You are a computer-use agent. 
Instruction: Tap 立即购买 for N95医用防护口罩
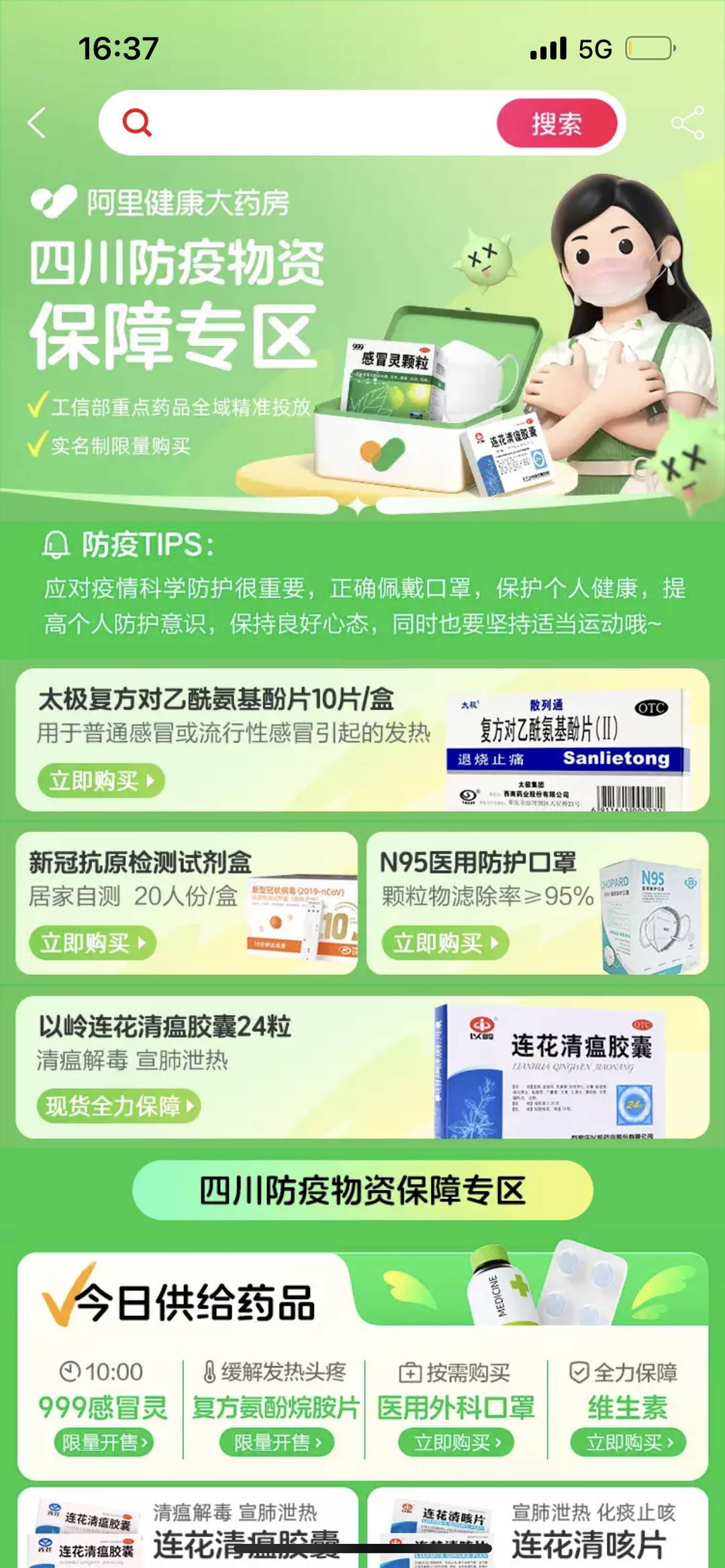pyautogui.click(x=446, y=943)
